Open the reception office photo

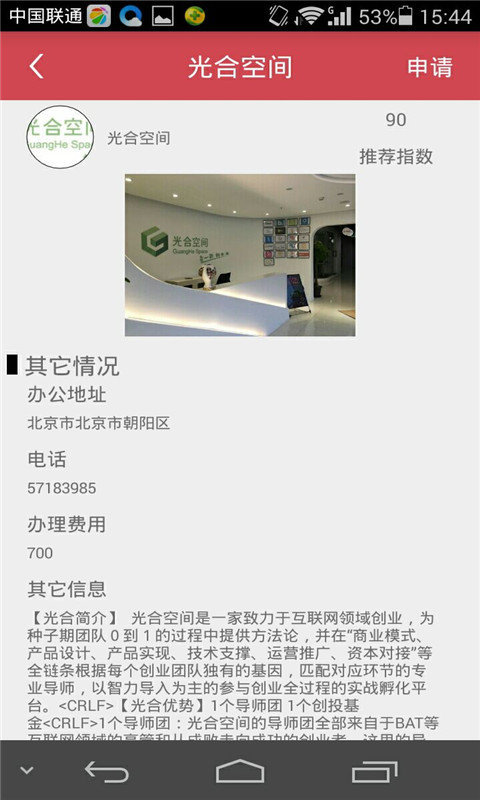pos(240,255)
